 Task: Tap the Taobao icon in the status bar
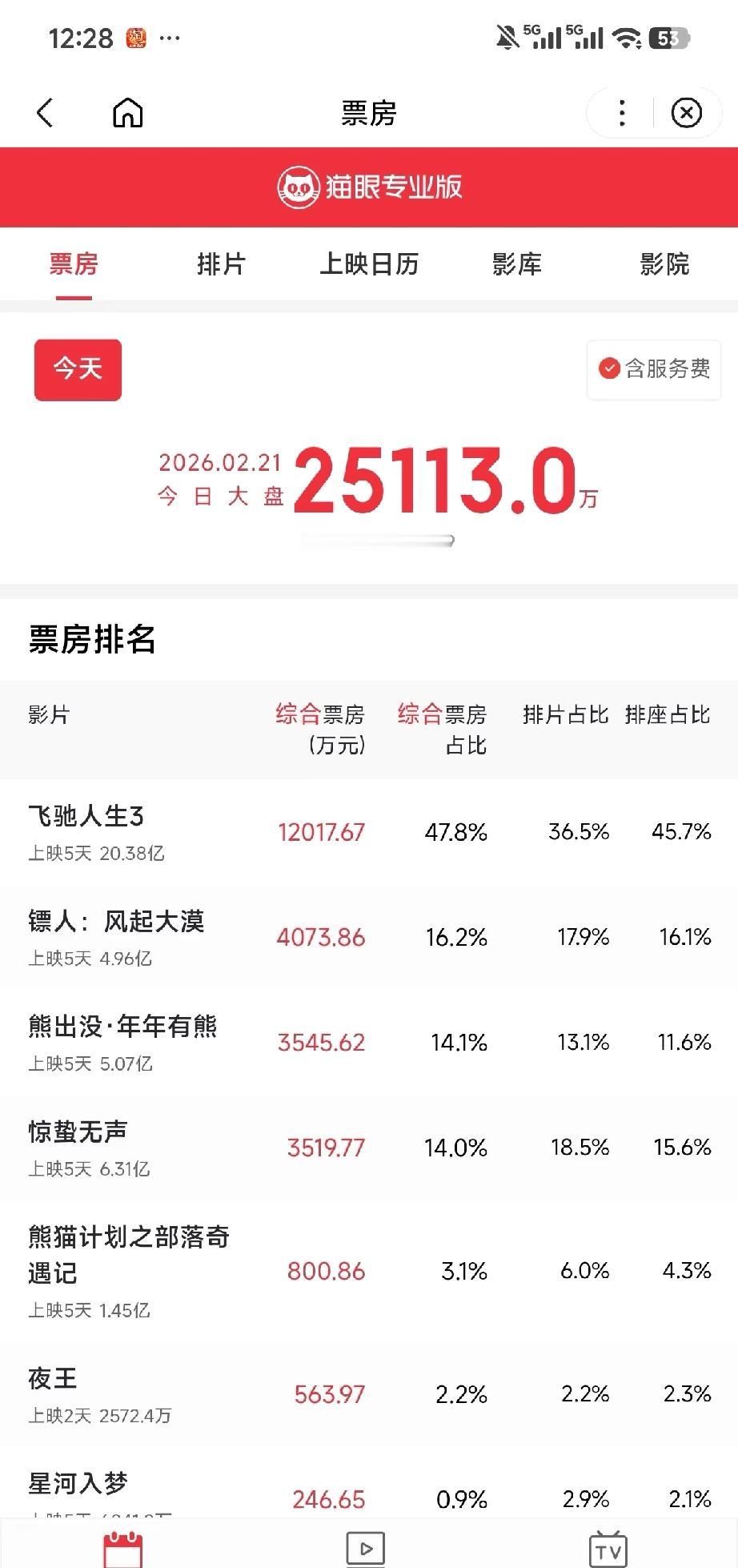(x=133, y=35)
